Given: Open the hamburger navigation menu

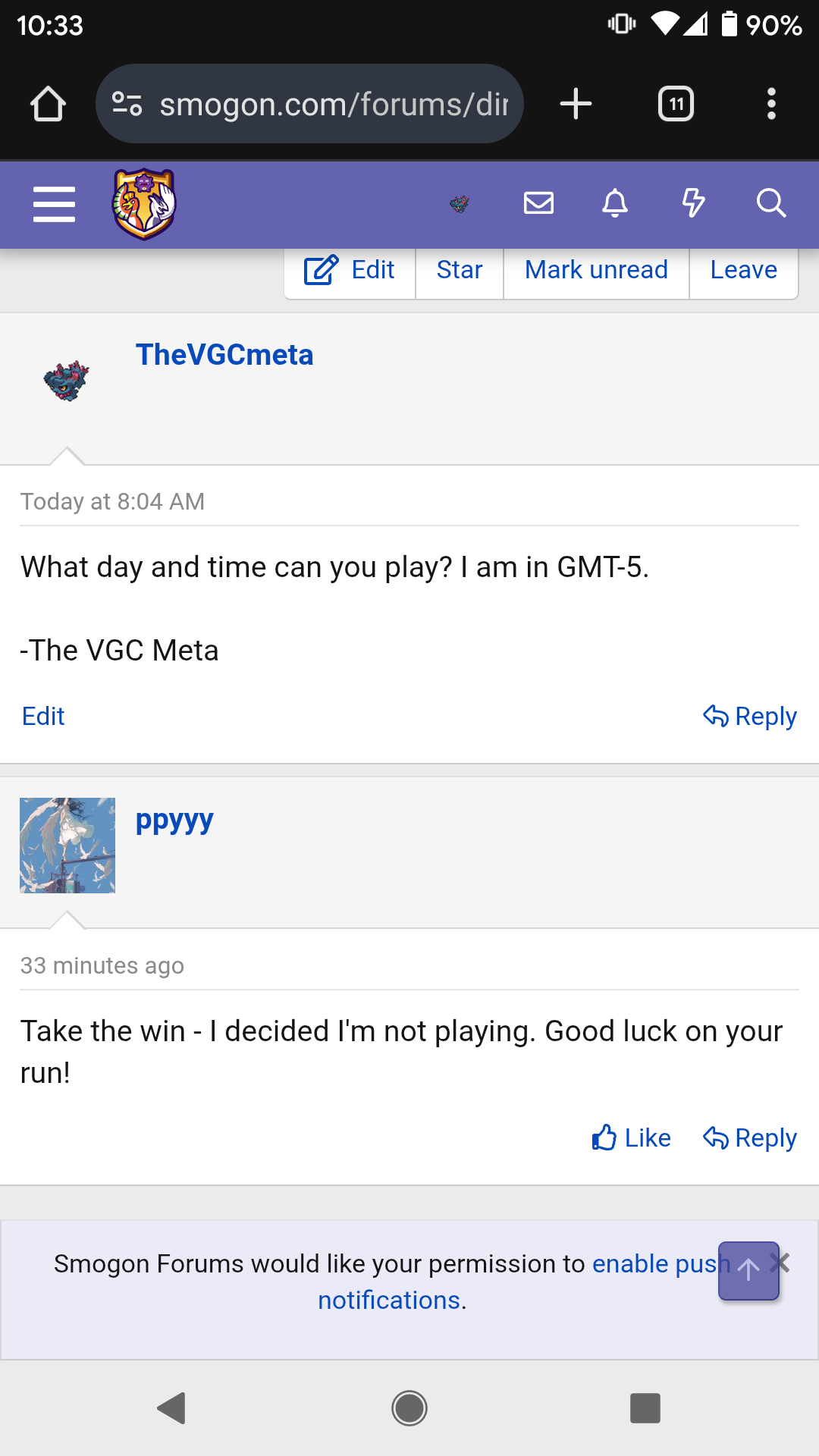Looking at the screenshot, I should click(54, 205).
